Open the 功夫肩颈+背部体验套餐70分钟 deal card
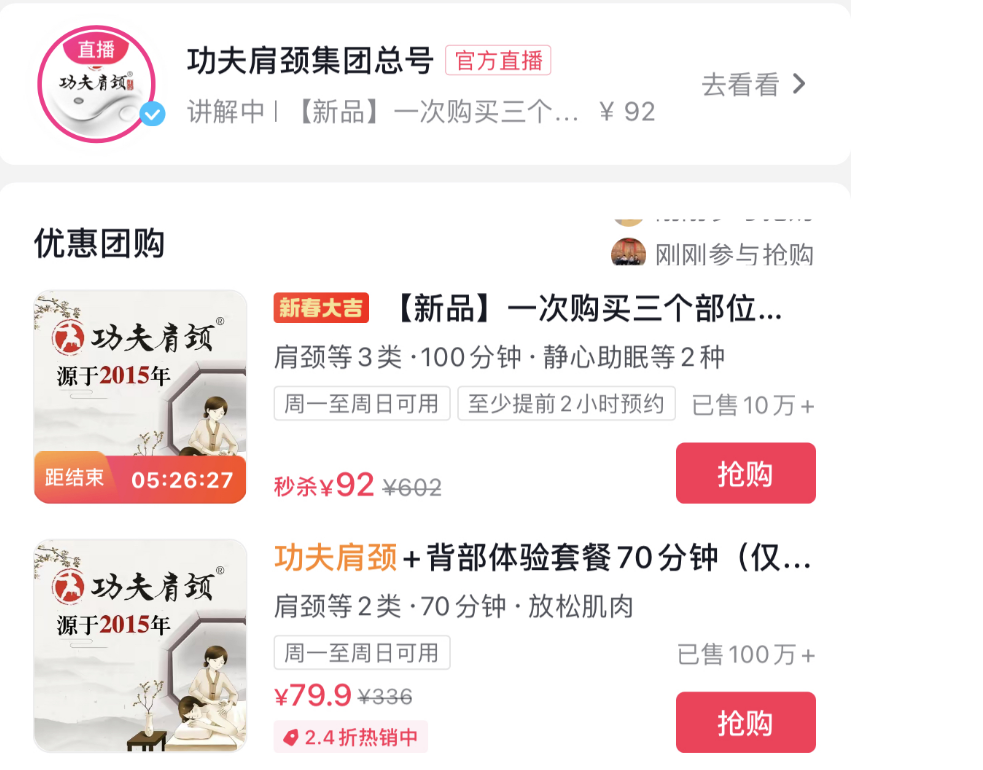Viewport: 983px width, 770px height. [x=542, y=558]
